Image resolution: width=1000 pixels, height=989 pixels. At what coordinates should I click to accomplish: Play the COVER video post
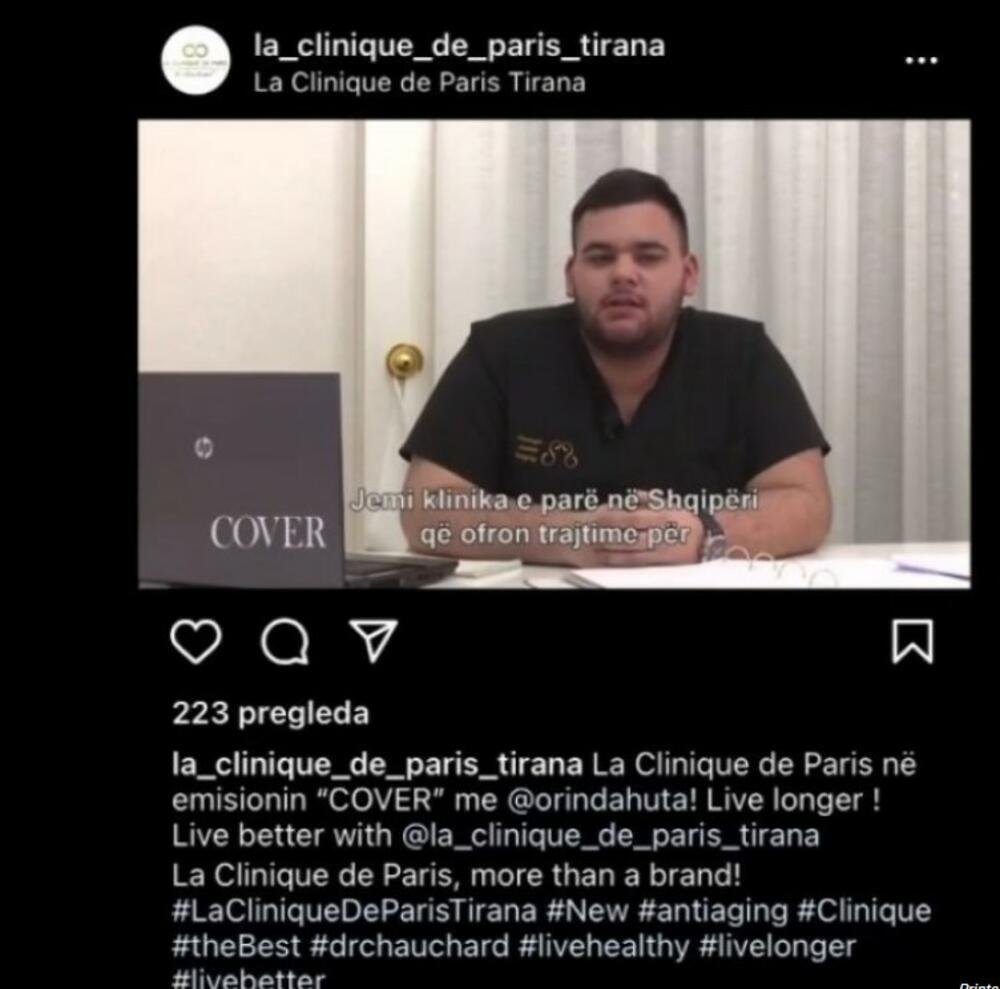pos(553,354)
